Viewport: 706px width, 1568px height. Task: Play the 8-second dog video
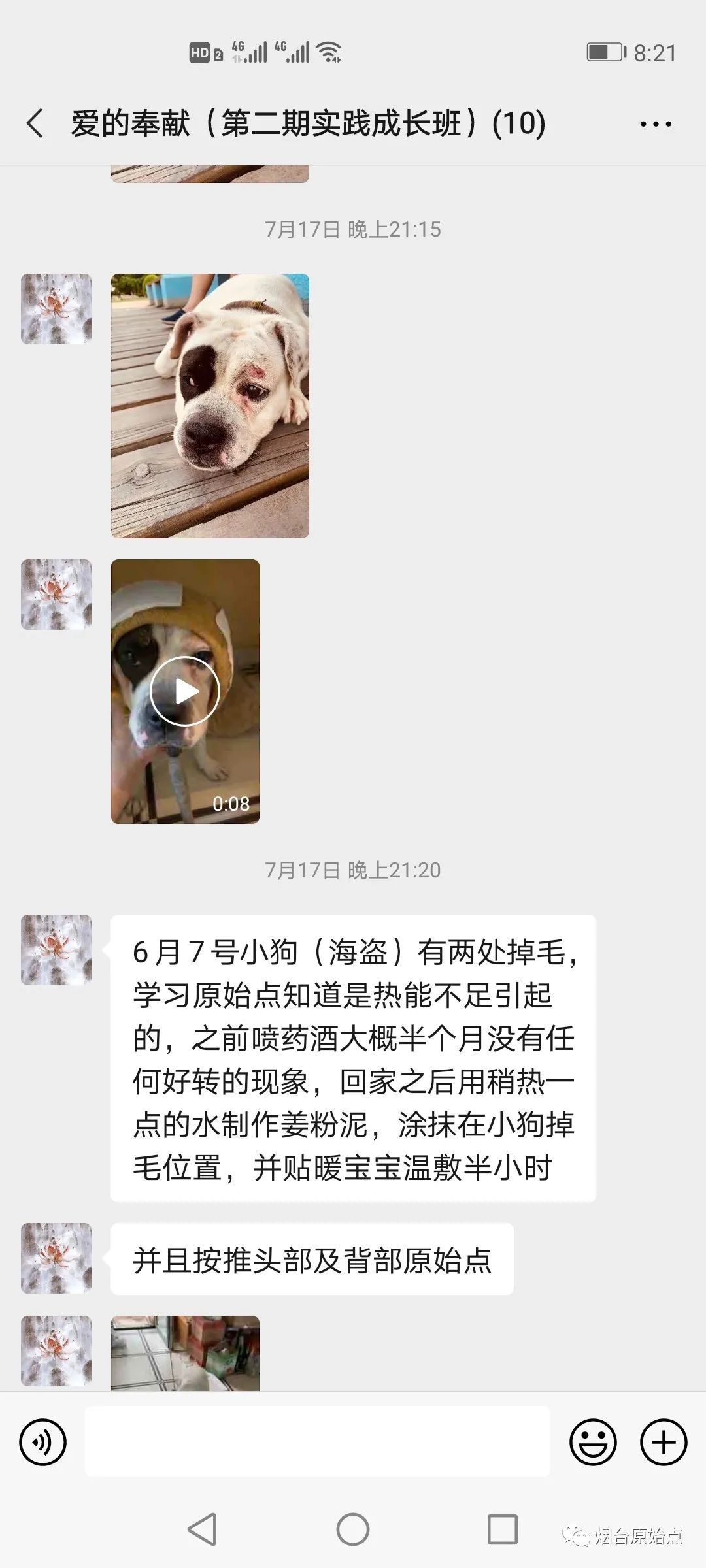186,691
